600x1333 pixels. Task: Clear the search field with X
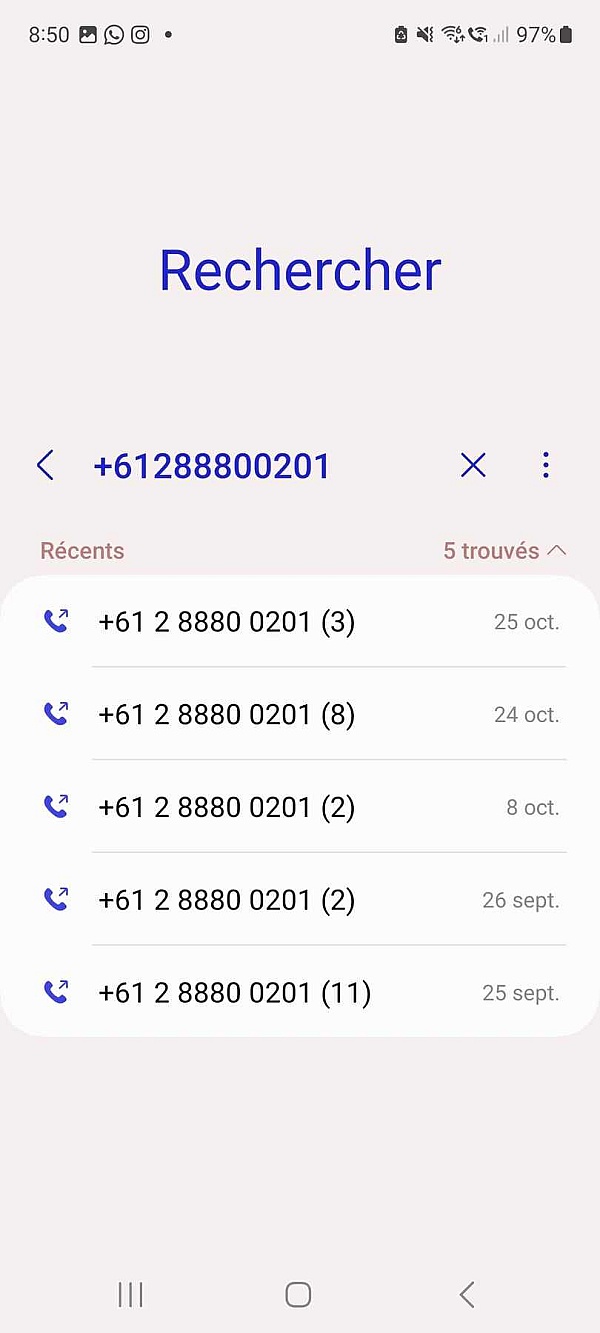coord(473,465)
